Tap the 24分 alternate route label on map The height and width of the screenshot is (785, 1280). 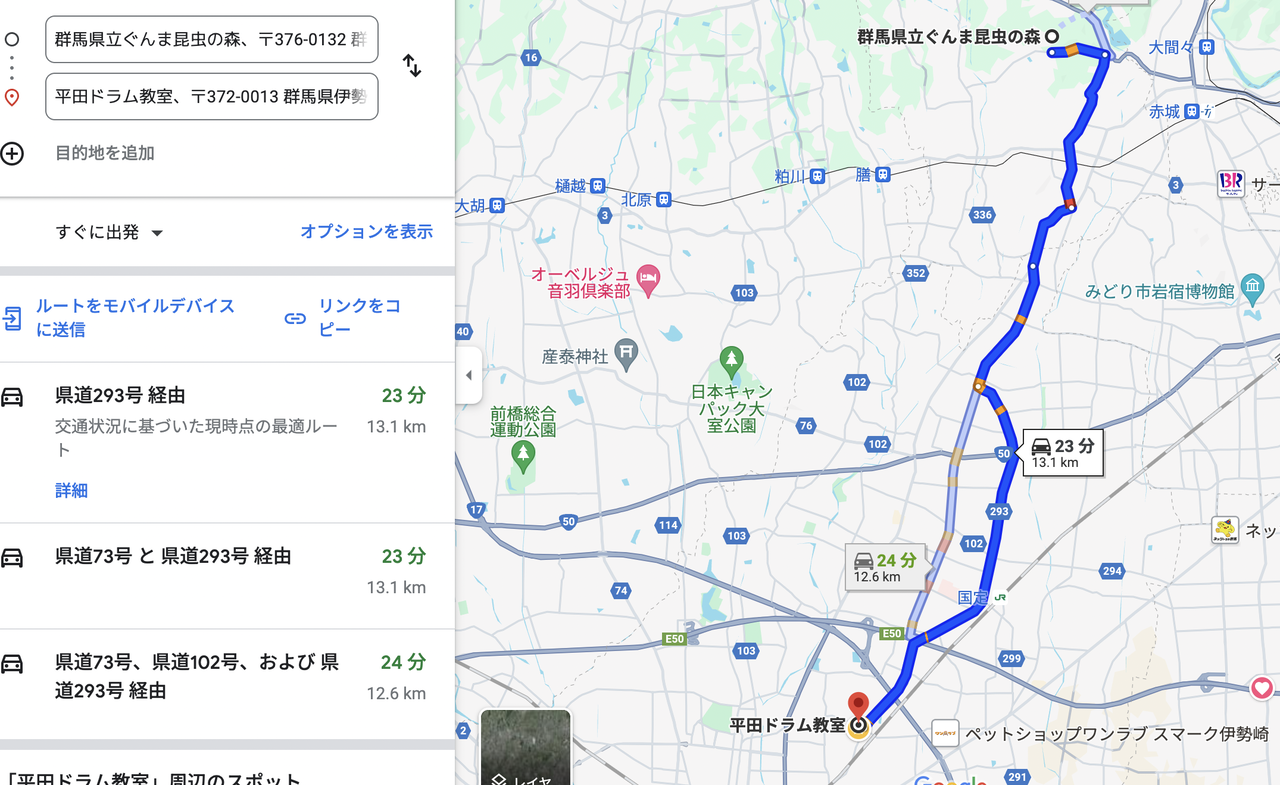(885, 567)
